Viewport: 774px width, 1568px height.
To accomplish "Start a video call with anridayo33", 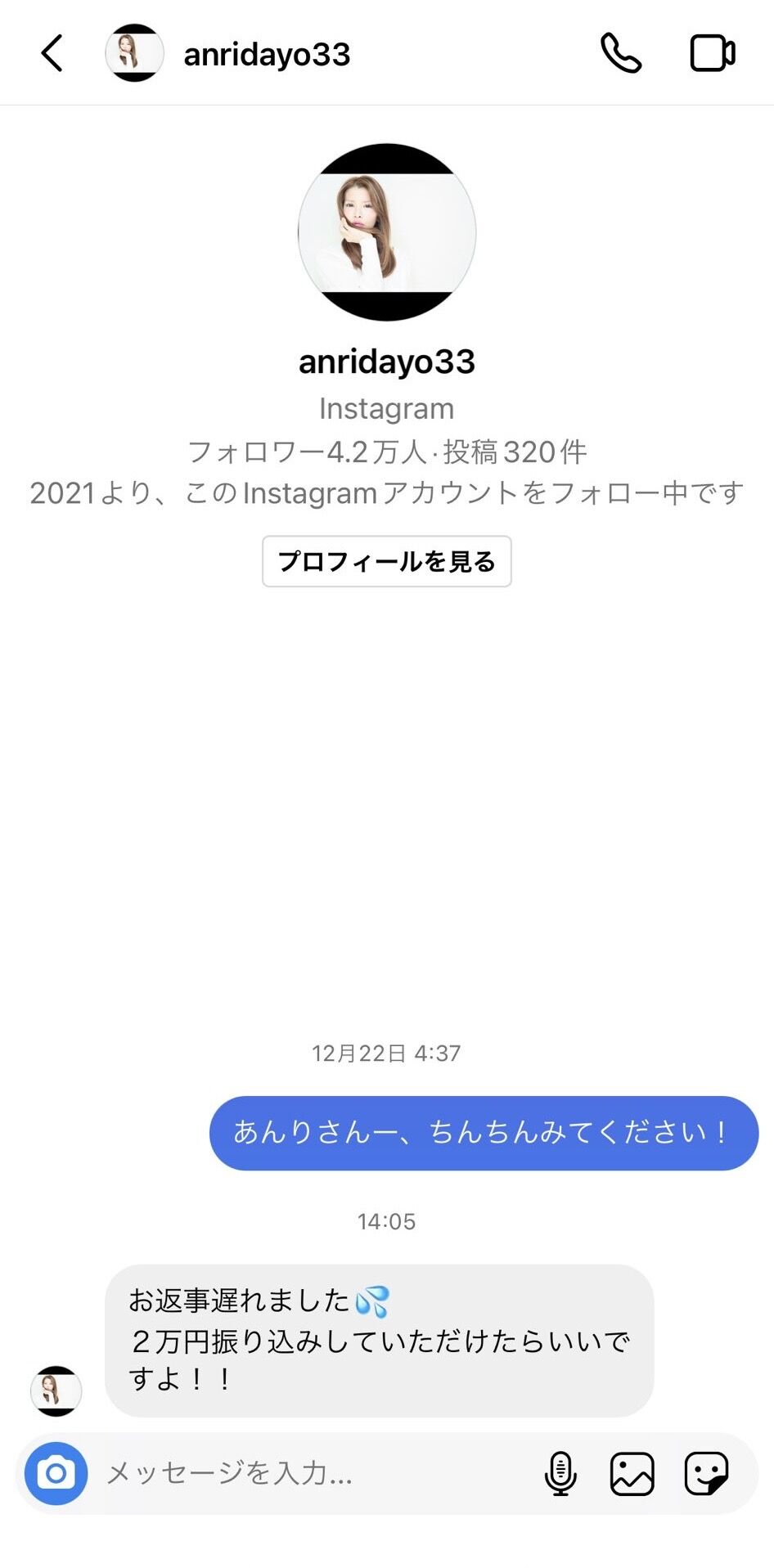I will pyautogui.click(x=713, y=54).
